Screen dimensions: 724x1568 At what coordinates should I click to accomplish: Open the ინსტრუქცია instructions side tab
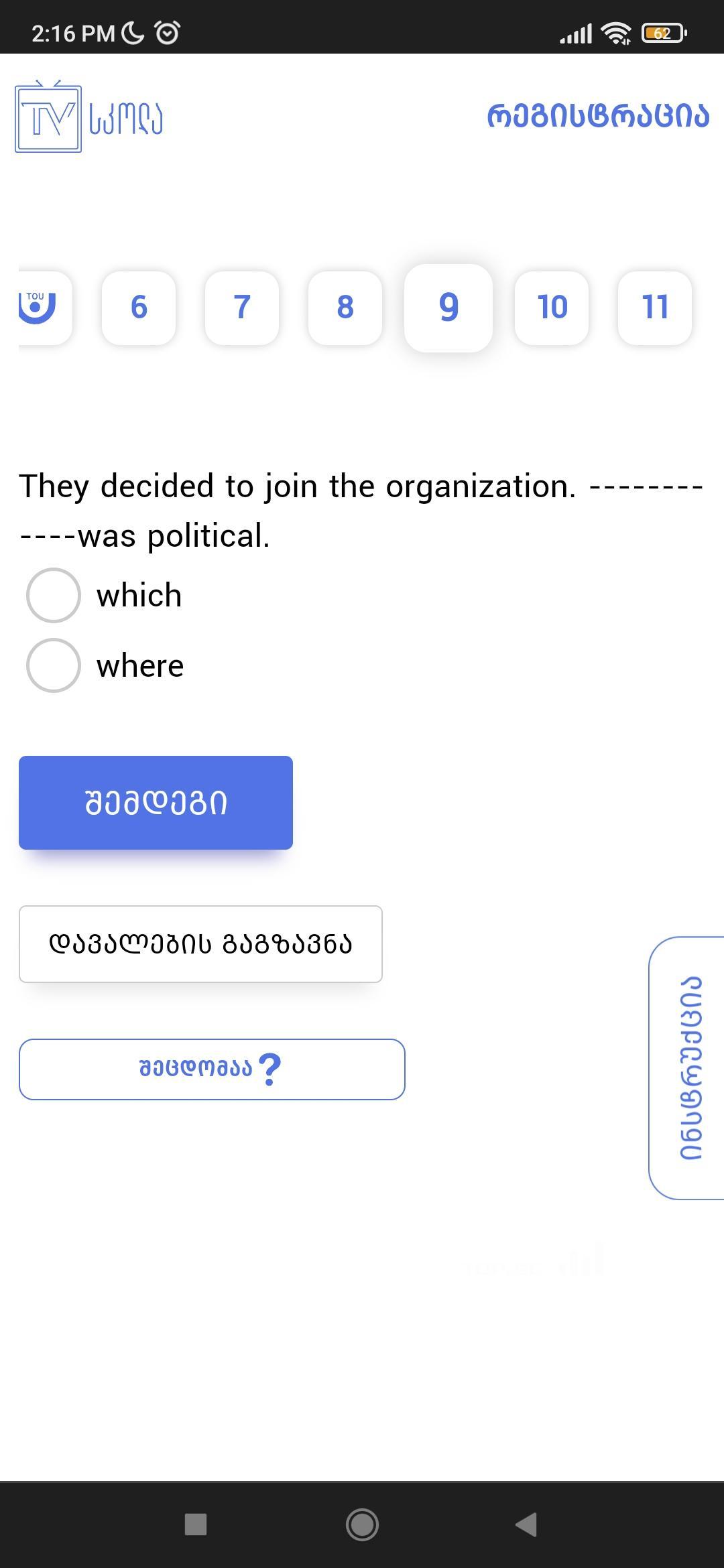(687, 1068)
